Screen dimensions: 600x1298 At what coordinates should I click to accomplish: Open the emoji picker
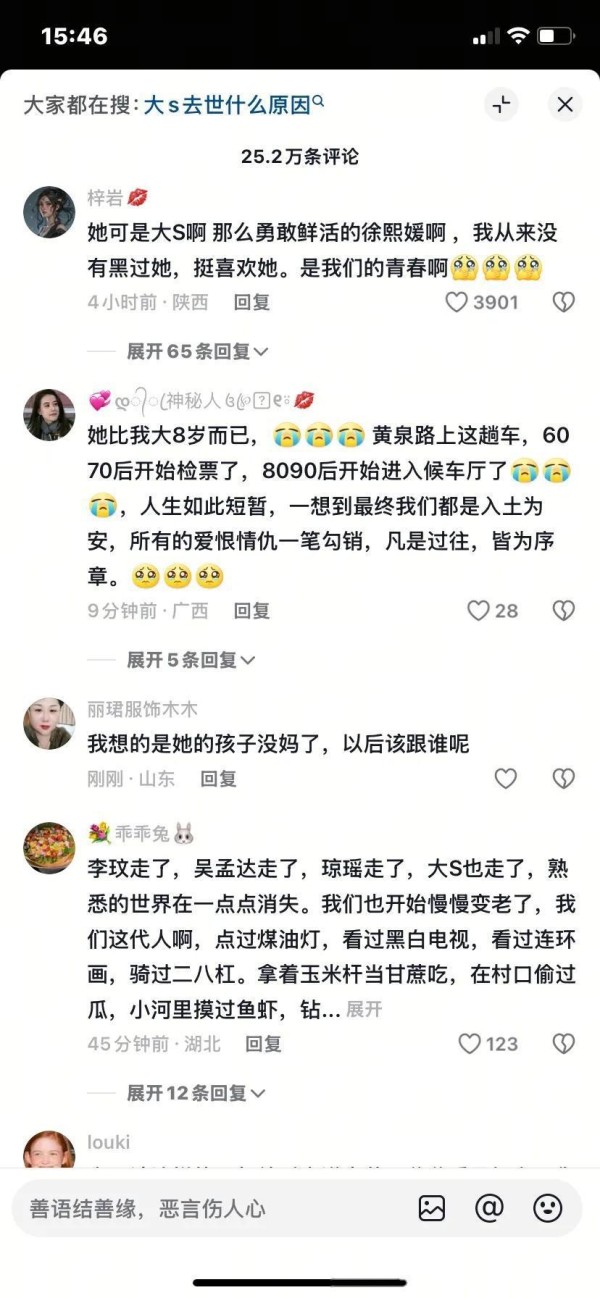(x=548, y=1208)
